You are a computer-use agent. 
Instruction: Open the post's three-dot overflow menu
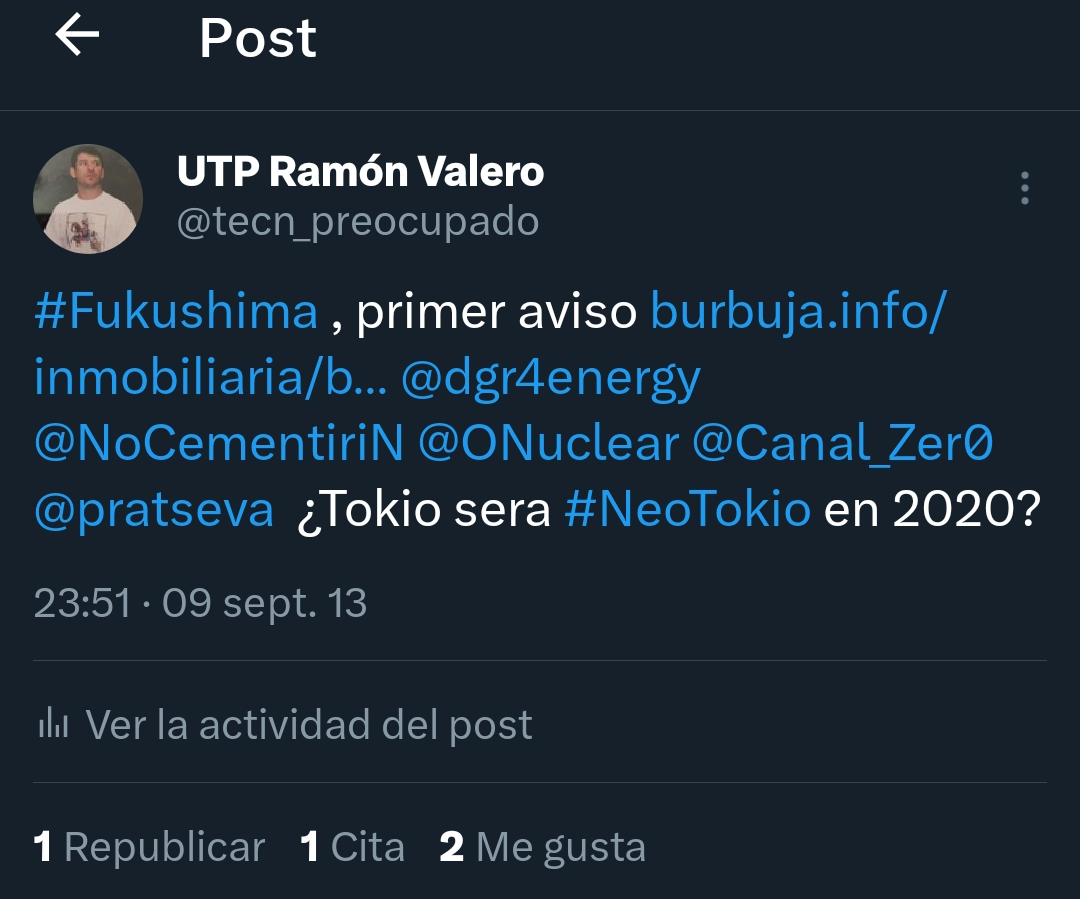[1024, 188]
